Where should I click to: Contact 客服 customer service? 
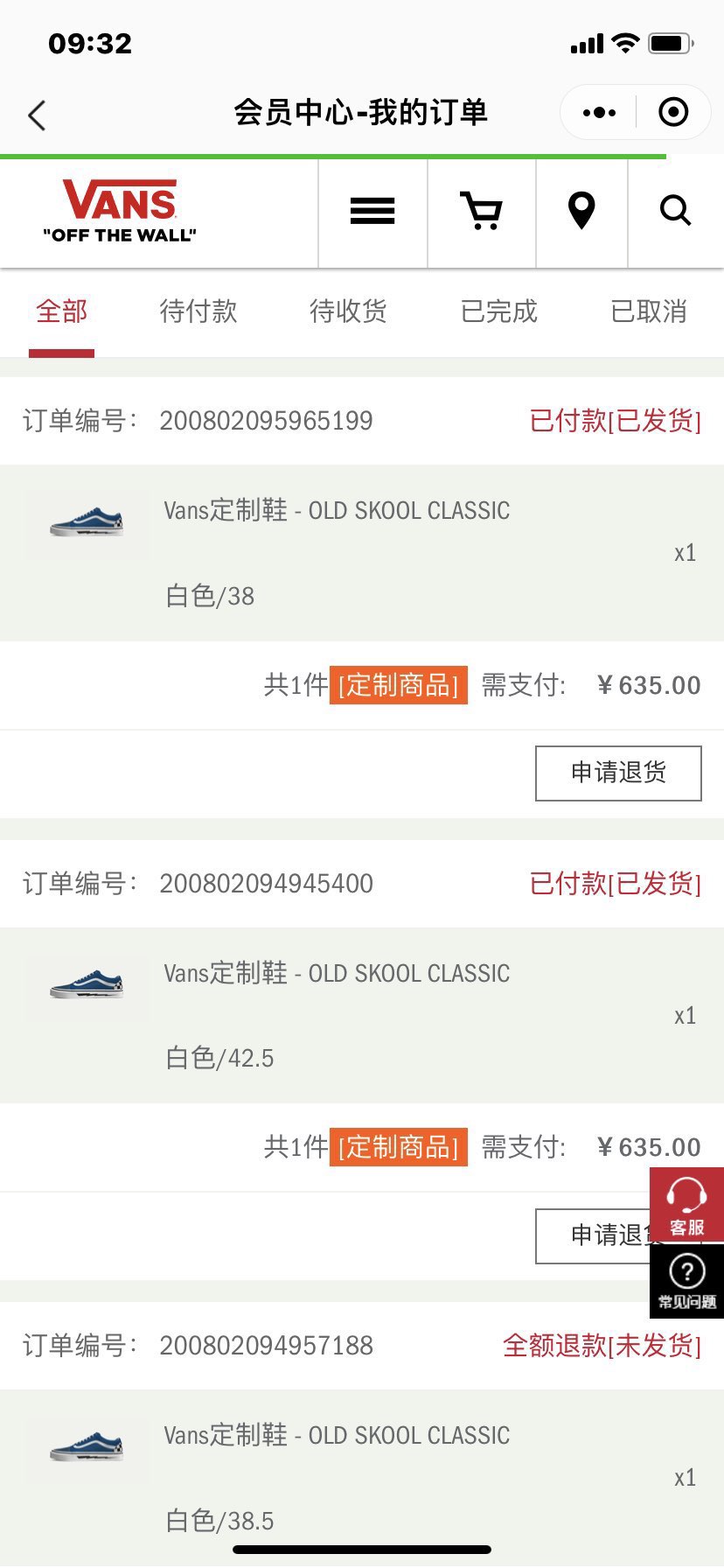686,1205
